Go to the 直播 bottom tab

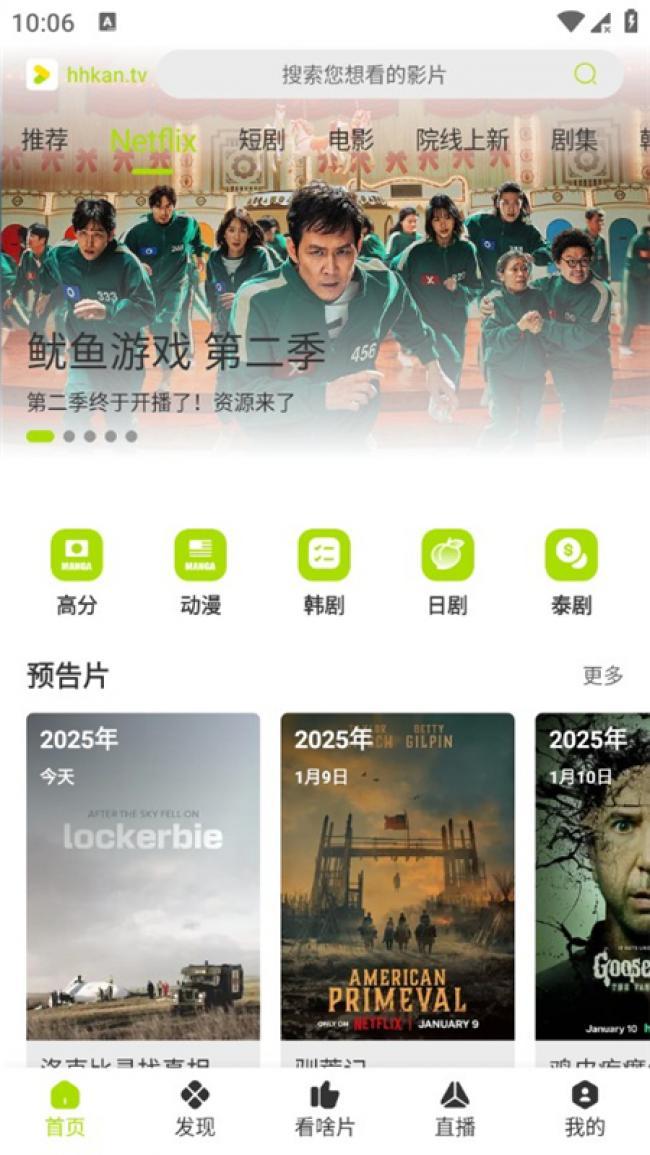pyautogui.click(x=455, y=1109)
